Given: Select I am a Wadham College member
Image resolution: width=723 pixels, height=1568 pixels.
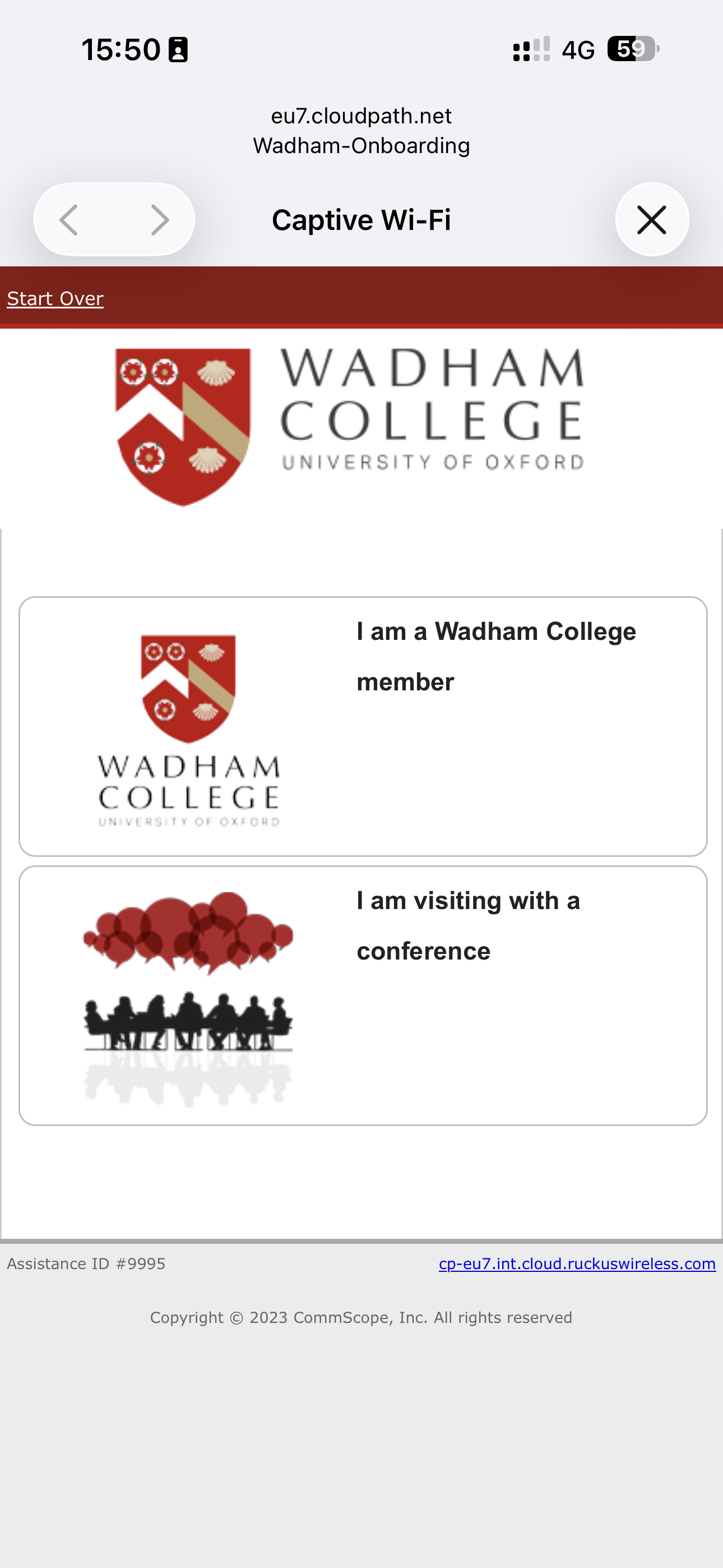Looking at the screenshot, I should pyautogui.click(x=363, y=726).
